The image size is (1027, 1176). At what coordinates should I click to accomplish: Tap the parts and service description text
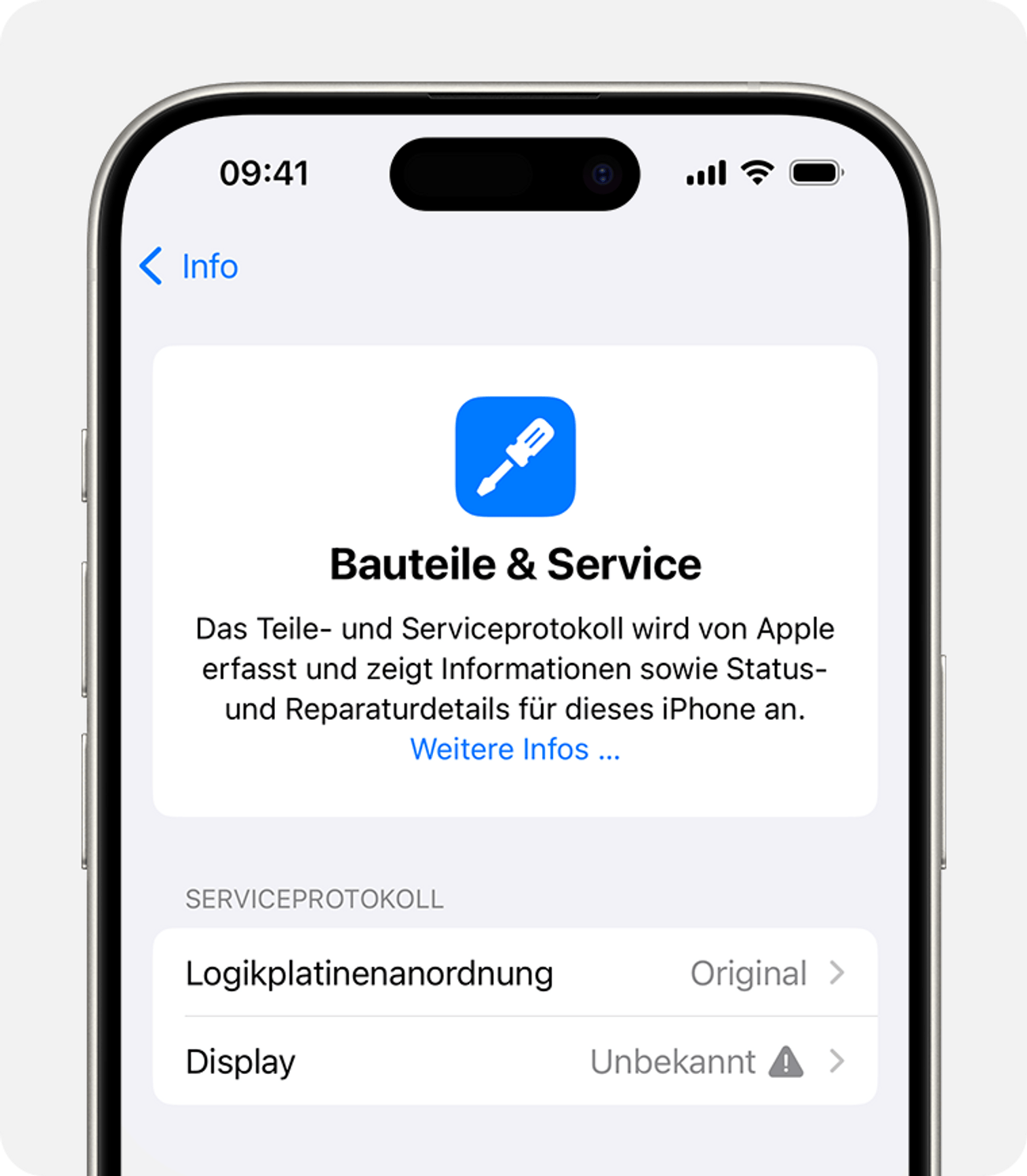point(514,669)
